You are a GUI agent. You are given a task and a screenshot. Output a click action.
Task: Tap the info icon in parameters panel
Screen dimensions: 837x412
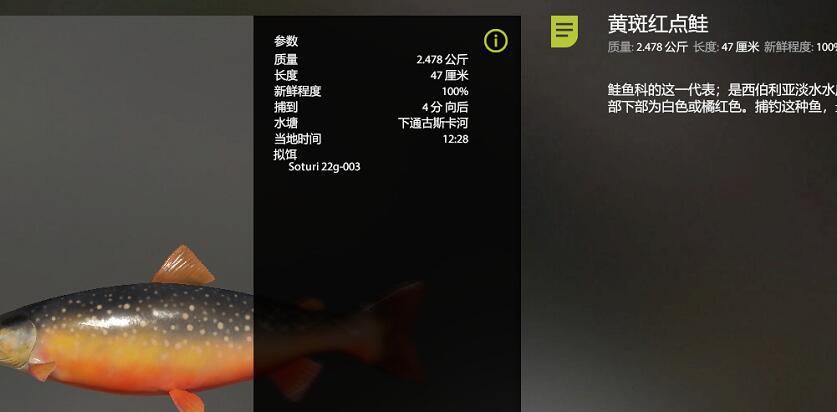[496, 40]
